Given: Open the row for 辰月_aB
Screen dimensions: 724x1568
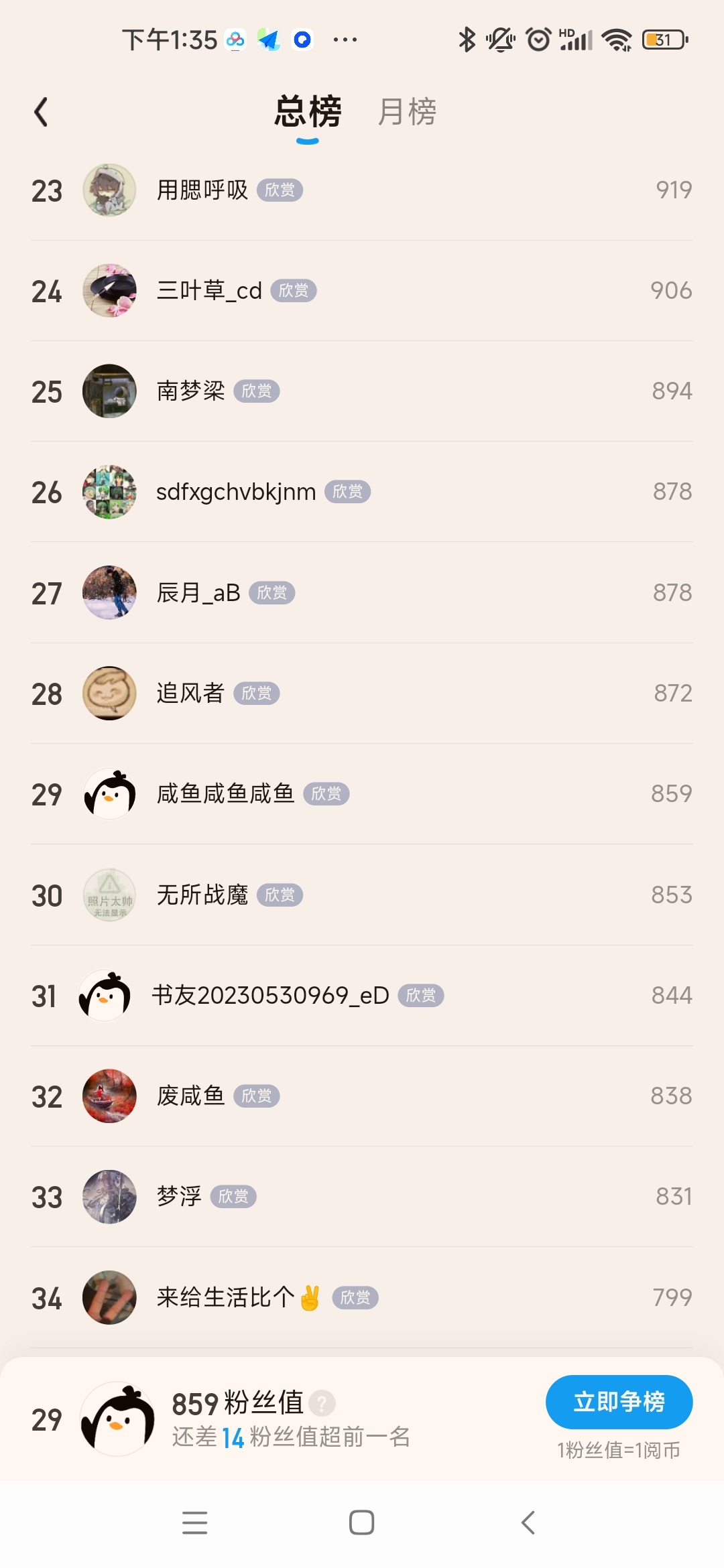Looking at the screenshot, I should pyautogui.click(x=362, y=593).
